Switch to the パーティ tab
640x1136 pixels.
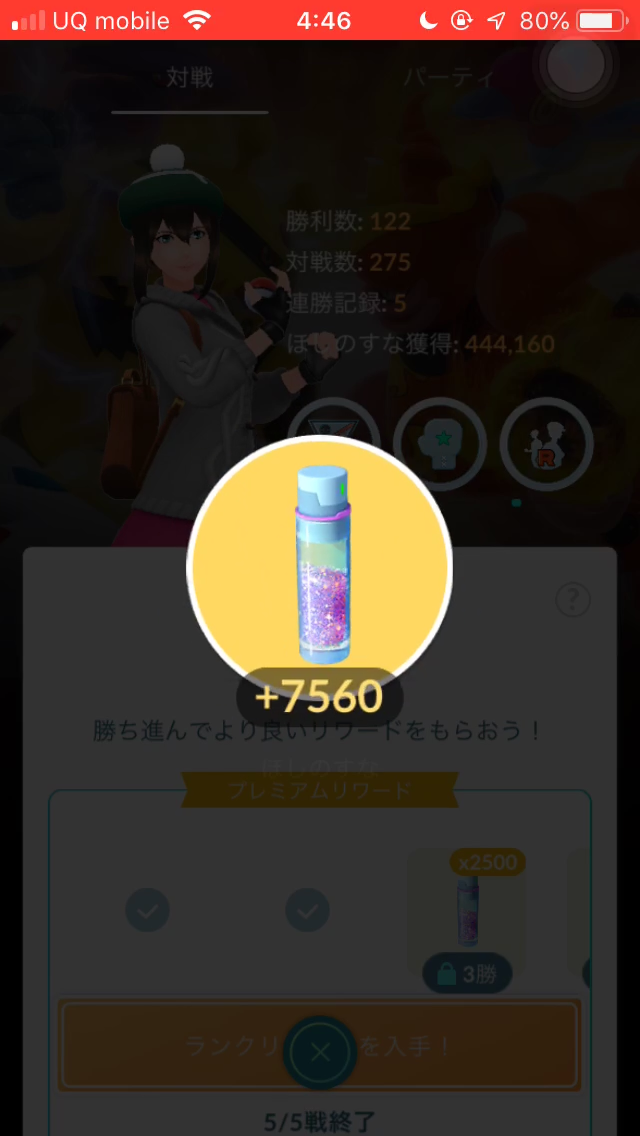[x=449, y=78]
